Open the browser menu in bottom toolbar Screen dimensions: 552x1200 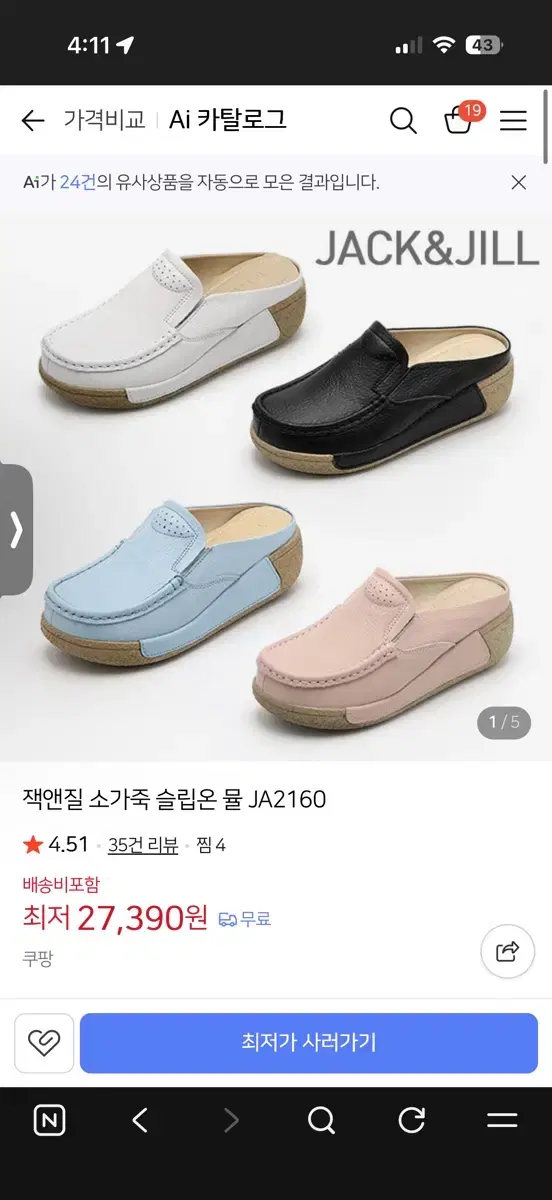[502, 1120]
